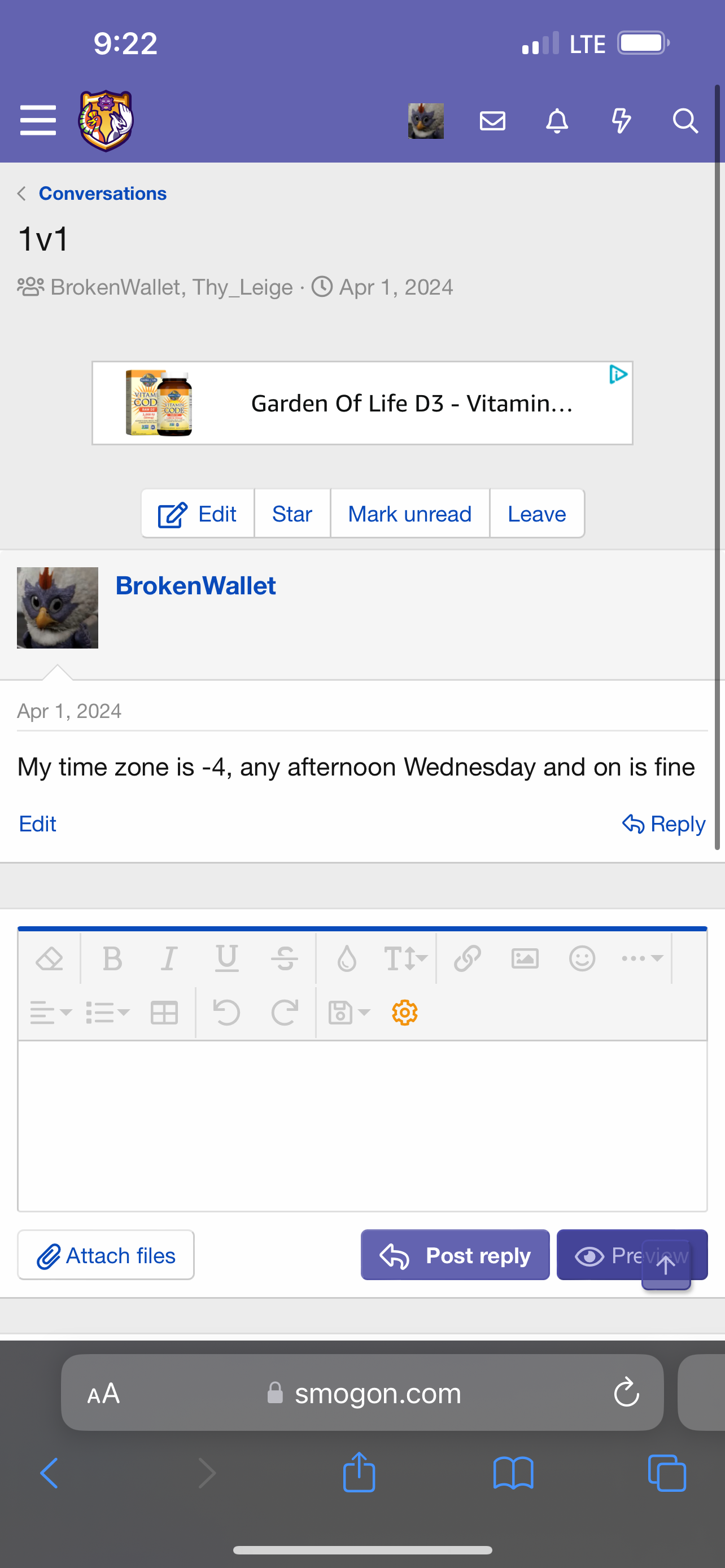Mark the conversation unread

click(410, 514)
